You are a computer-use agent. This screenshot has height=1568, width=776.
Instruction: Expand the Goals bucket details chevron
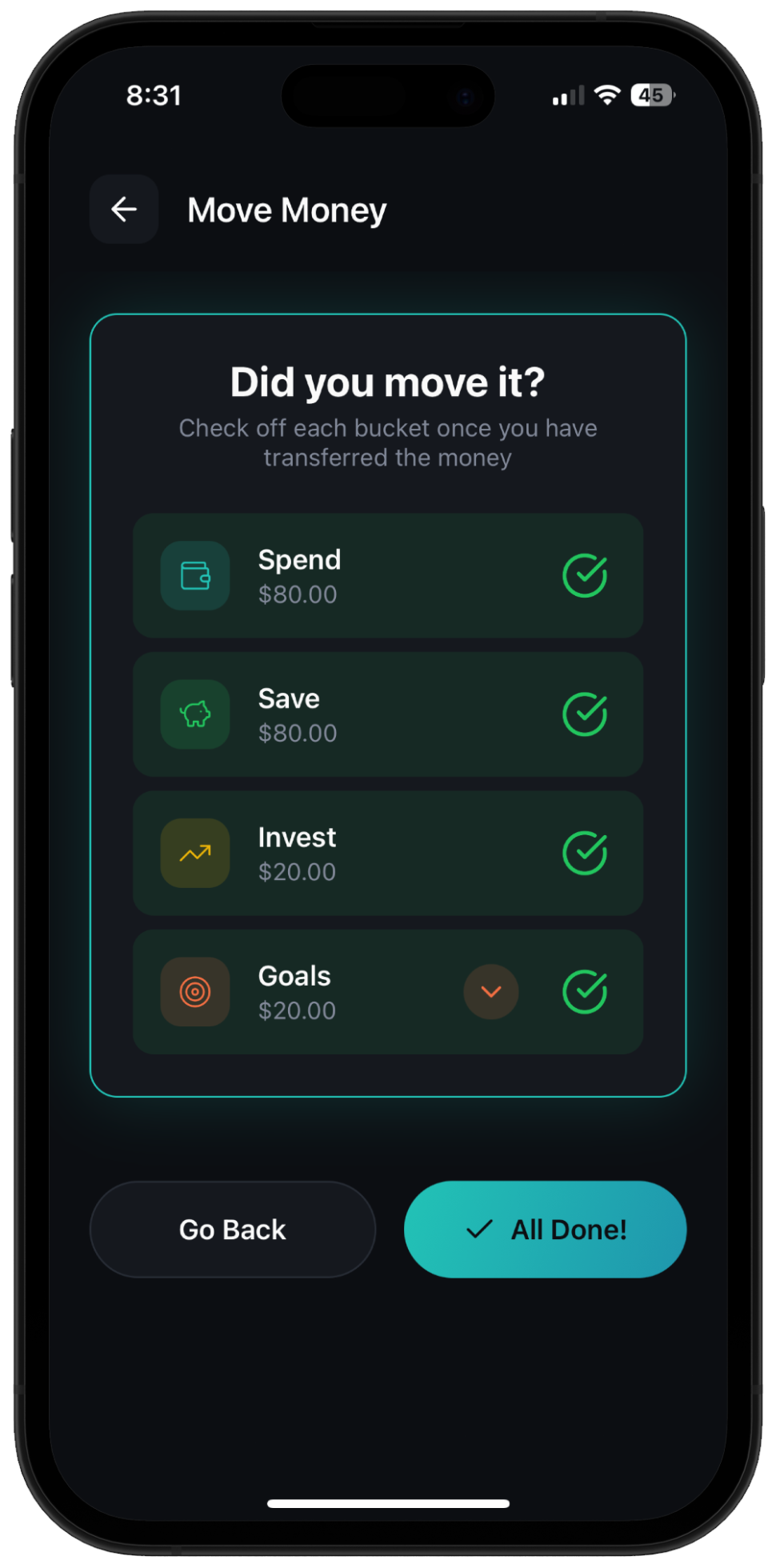click(x=491, y=992)
